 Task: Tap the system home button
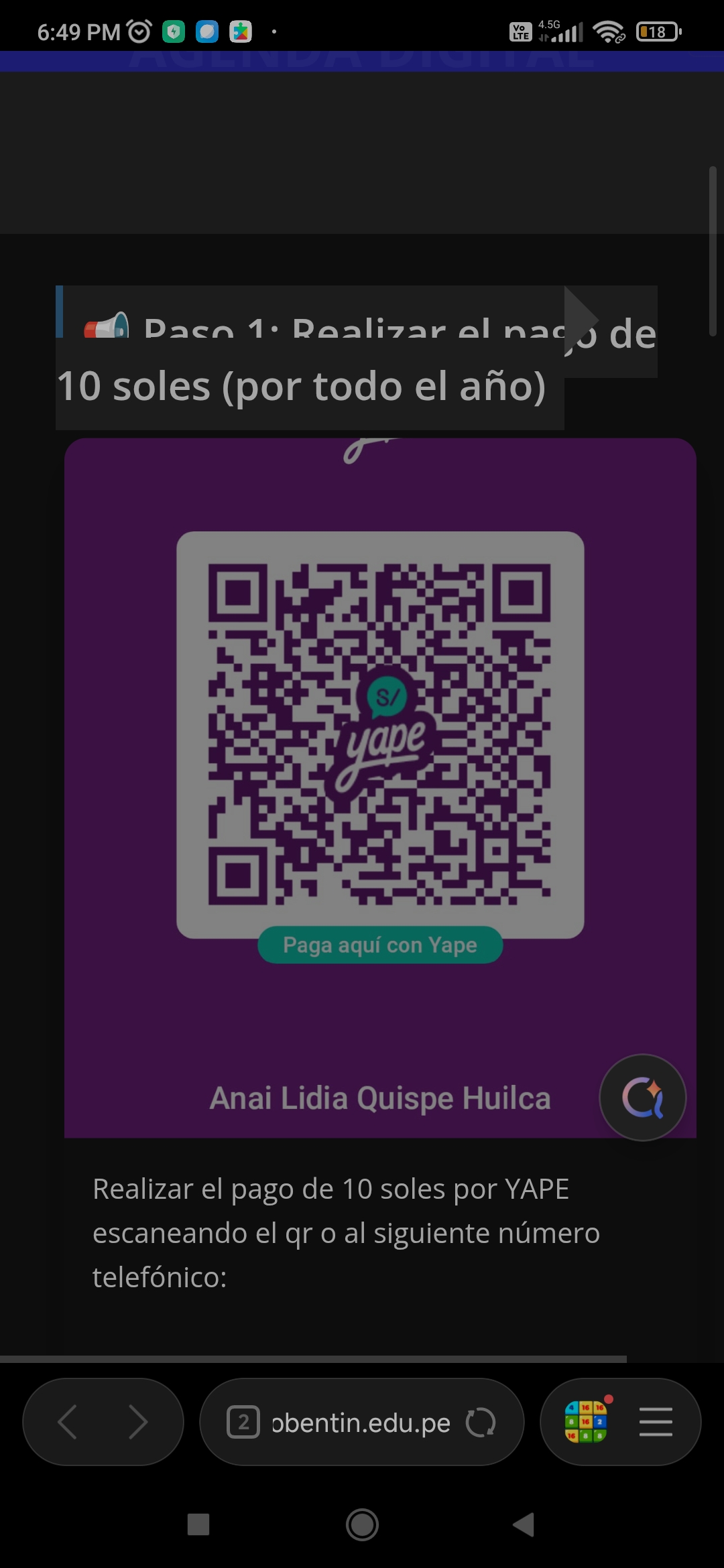362,1525
